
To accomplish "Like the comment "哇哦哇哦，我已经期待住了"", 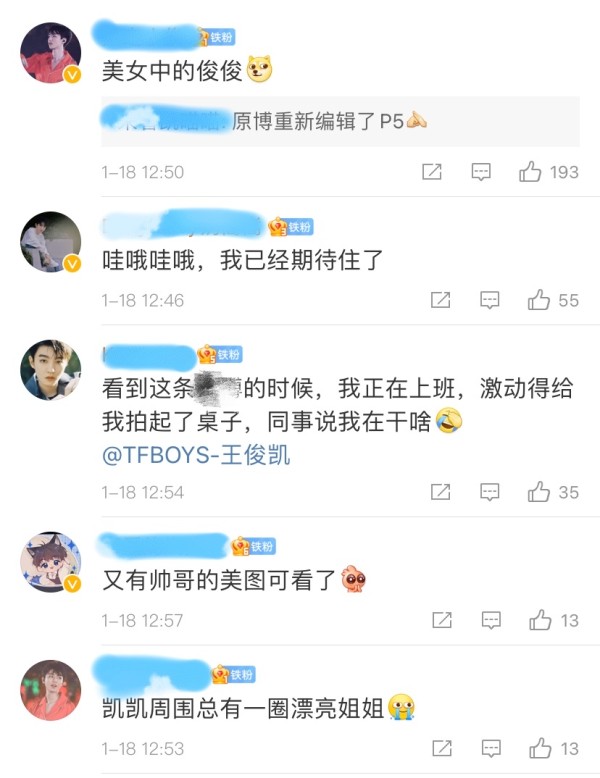I will (x=540, y=300).
